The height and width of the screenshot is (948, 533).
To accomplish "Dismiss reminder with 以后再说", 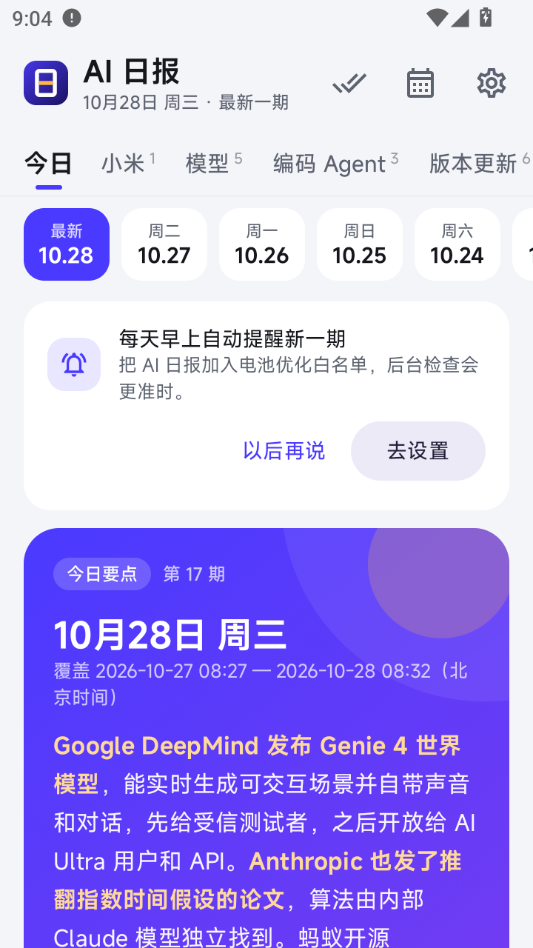I will (x=283, y=451).
